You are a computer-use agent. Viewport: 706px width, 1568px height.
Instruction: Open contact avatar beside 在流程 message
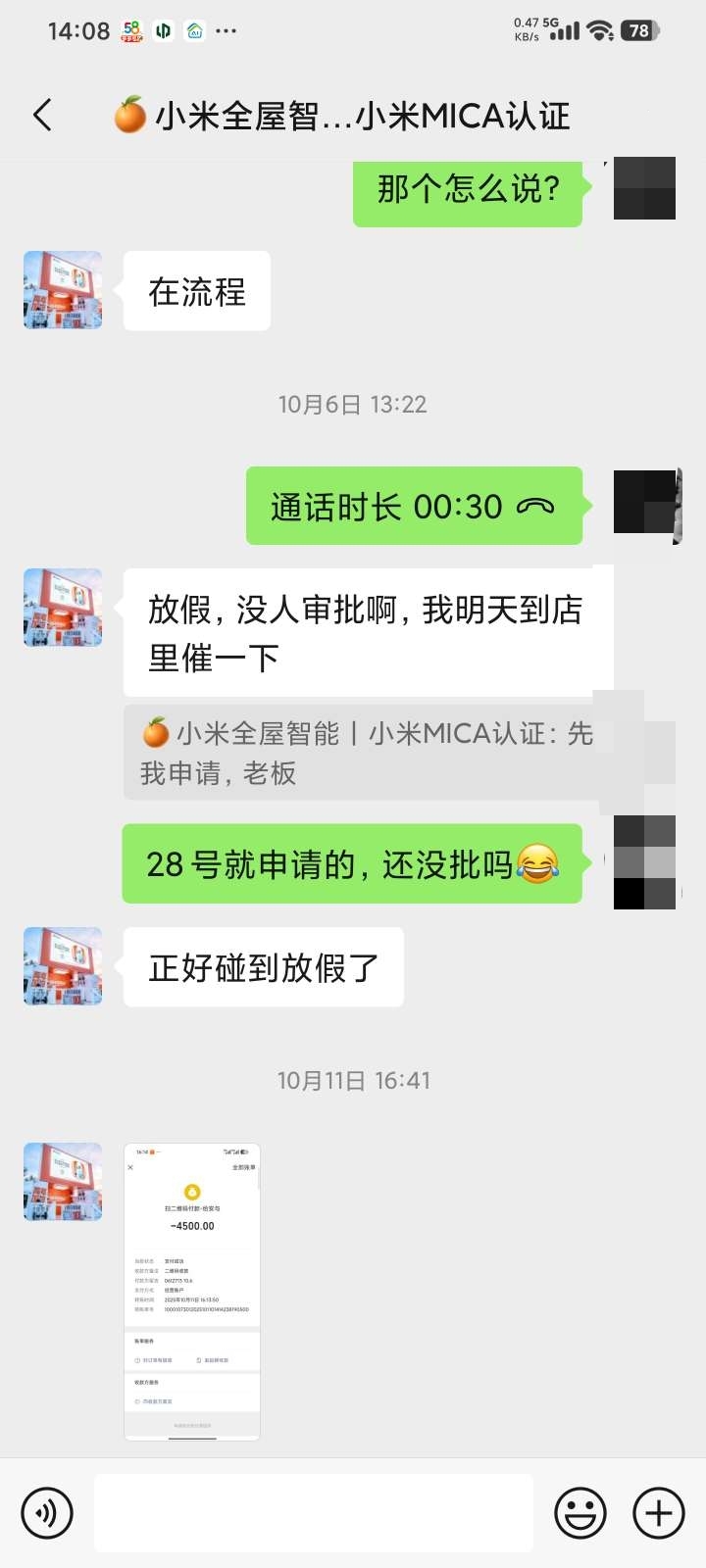coord(63,290)
